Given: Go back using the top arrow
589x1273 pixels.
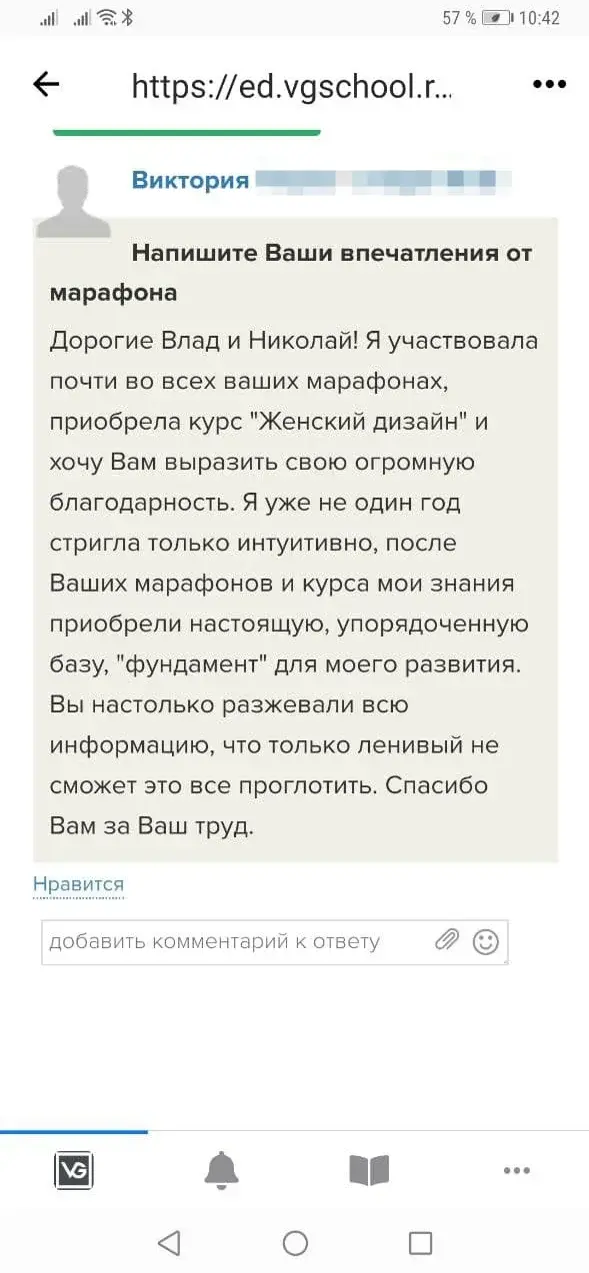Looking at the screenshot, I should click(47, 85).
